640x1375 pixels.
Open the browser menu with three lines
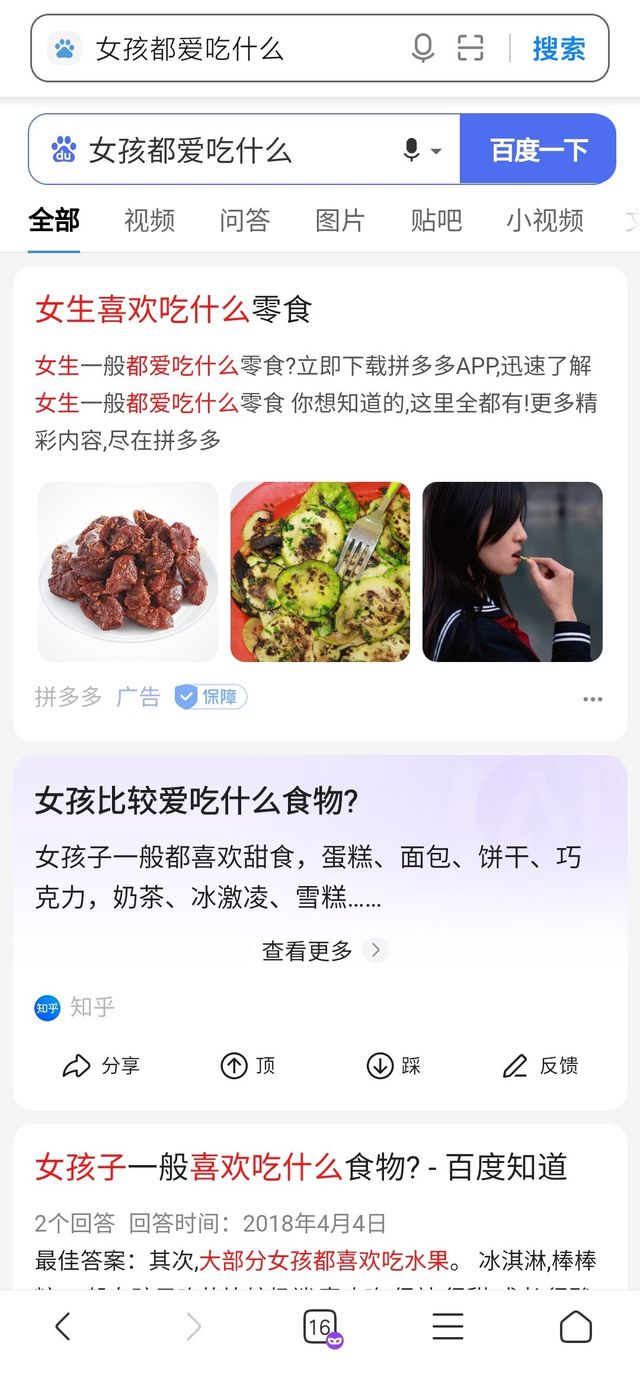[448, 1327]
